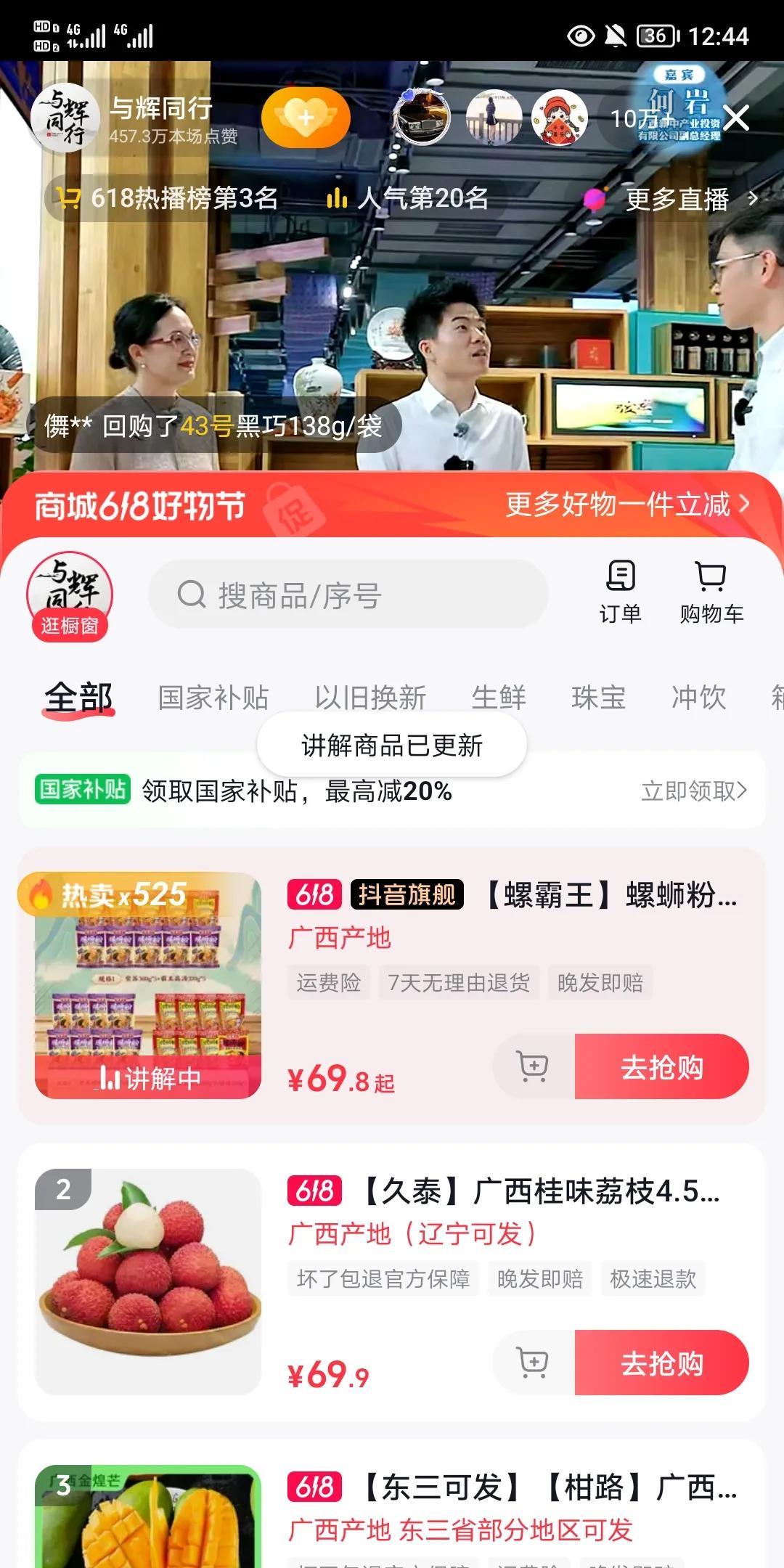
Task: Claim the subsidy via 立即领取
Action: click(x=694, y=791)
